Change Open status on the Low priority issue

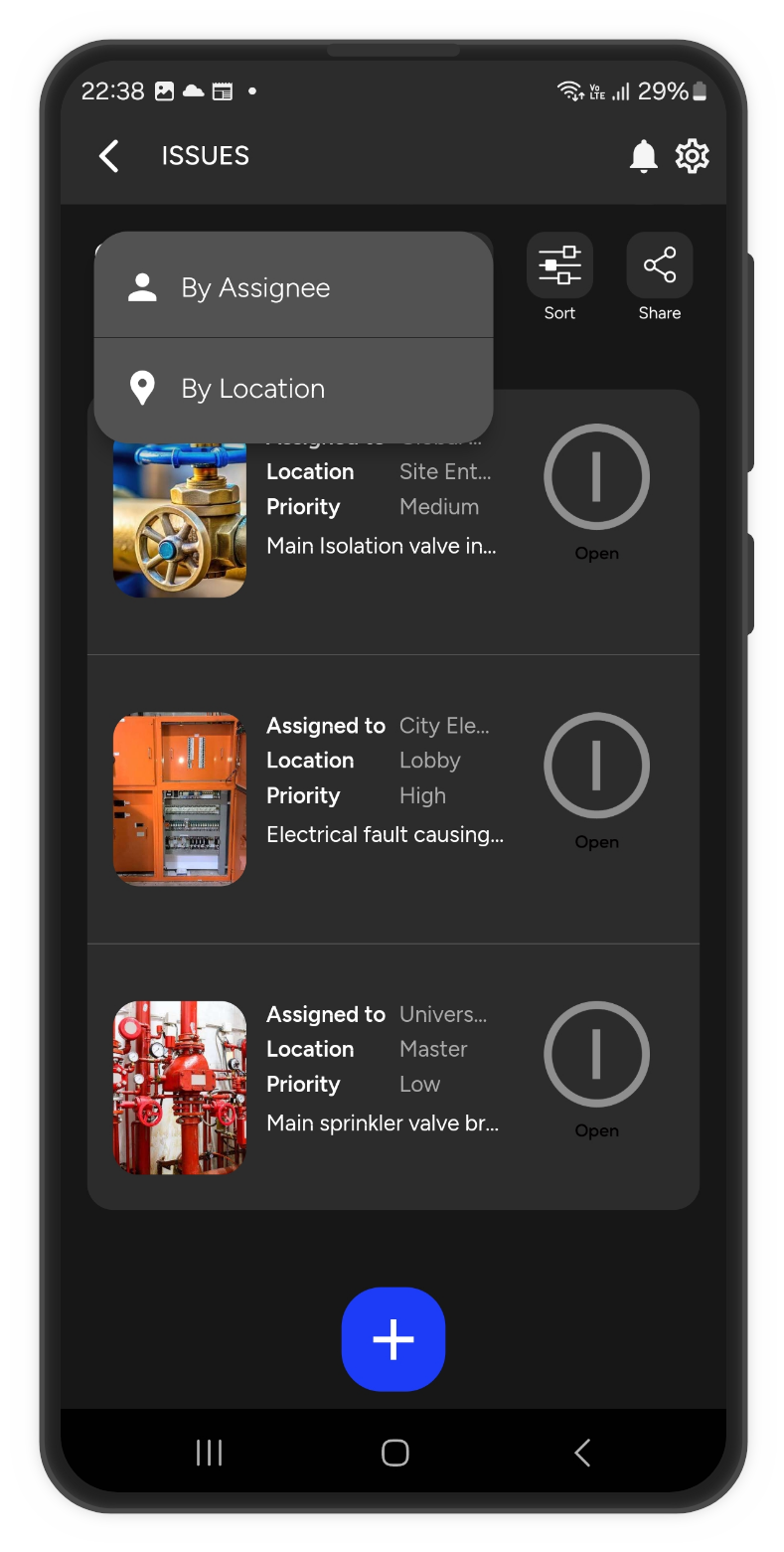pos(596,1054)
